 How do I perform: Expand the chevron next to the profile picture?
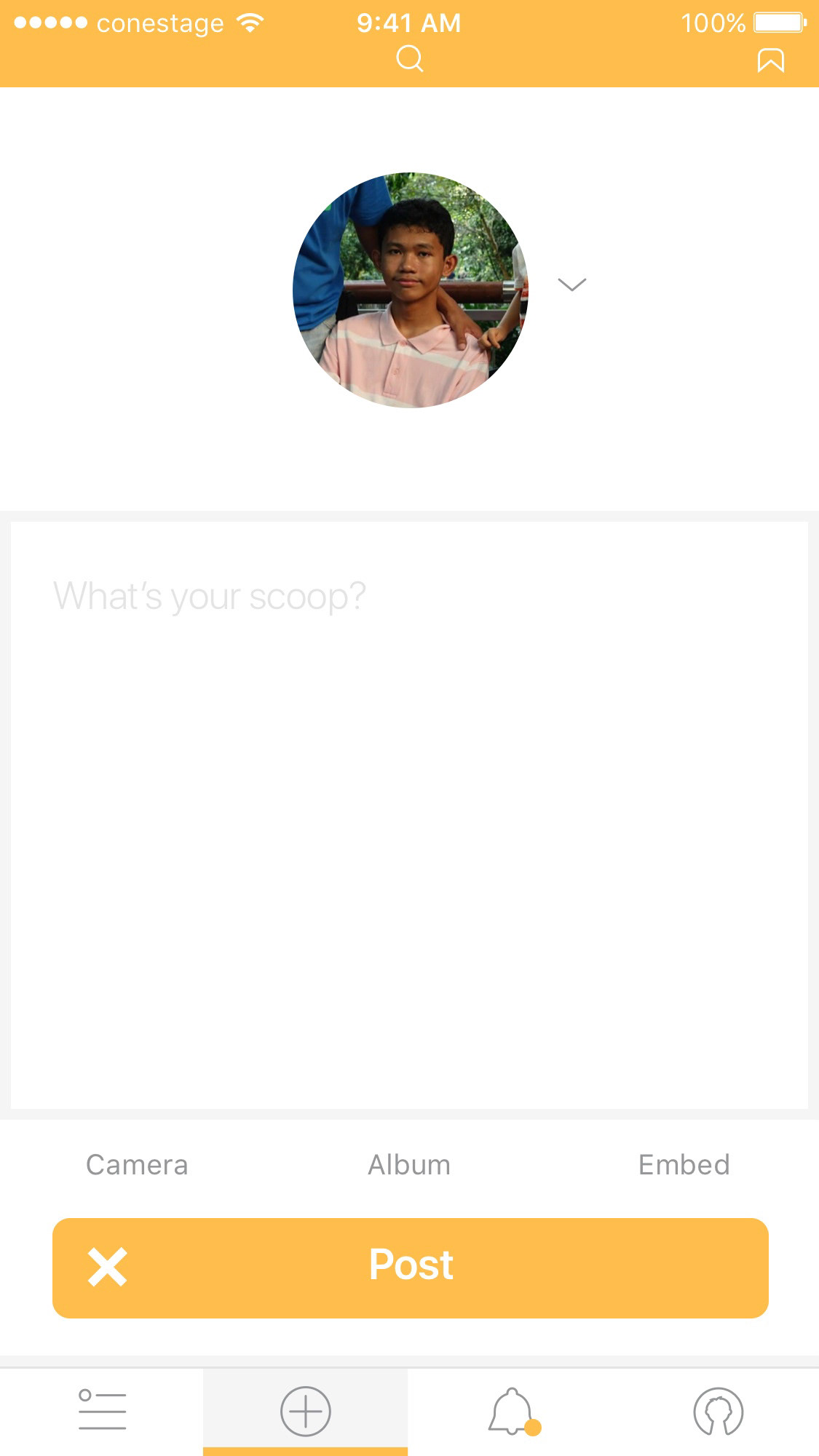pyautogui.click(x=571, y=285)
